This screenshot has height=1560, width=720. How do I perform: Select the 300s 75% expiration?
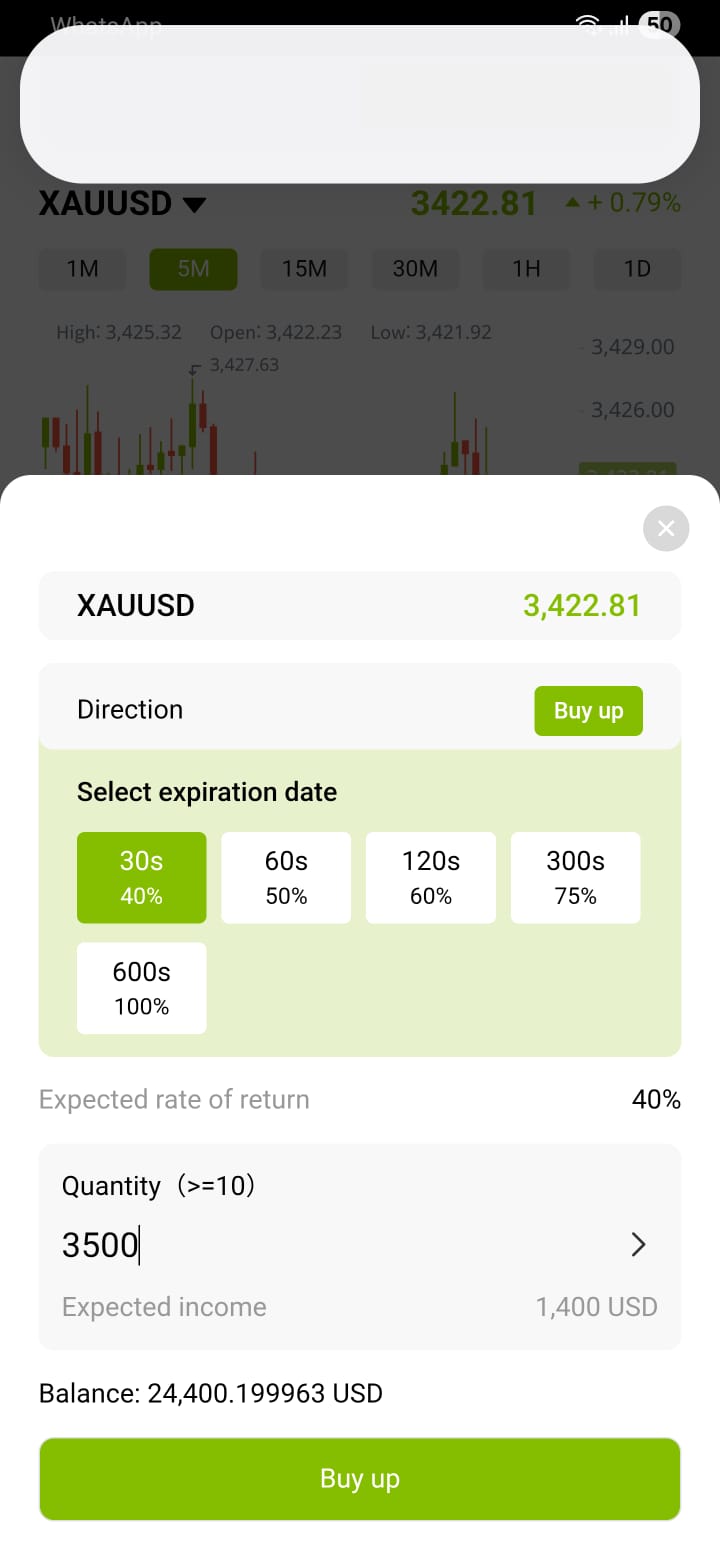coord(576,877)
